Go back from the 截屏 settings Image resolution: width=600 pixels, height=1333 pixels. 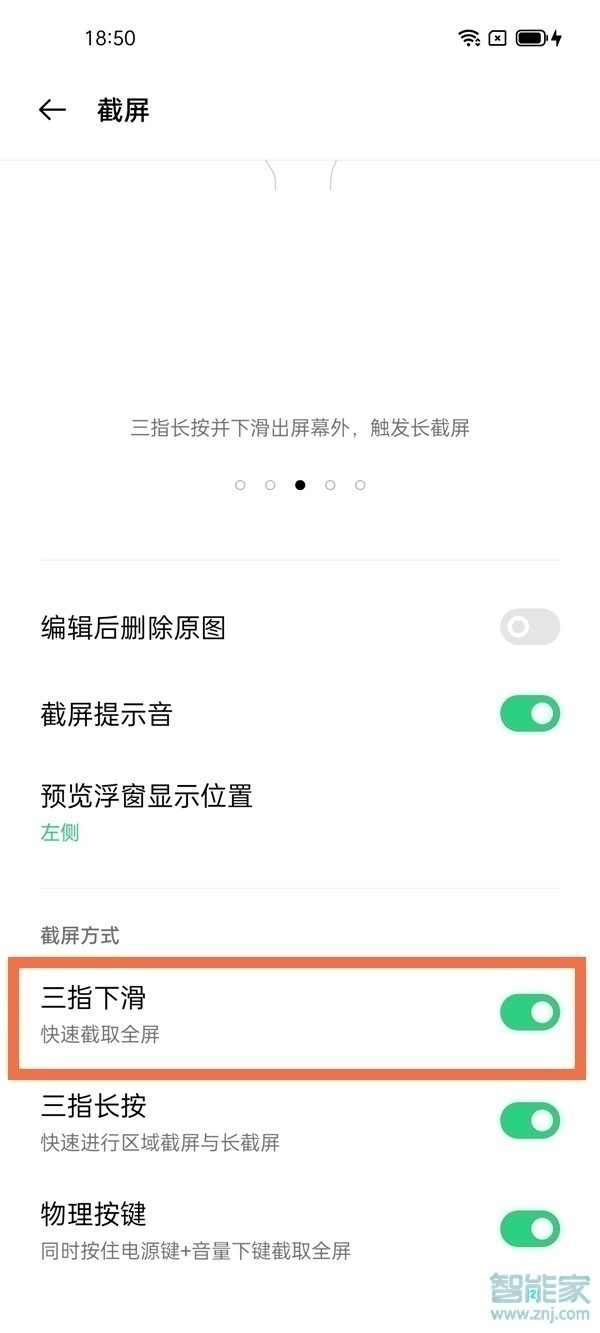[x=52, y=110]
